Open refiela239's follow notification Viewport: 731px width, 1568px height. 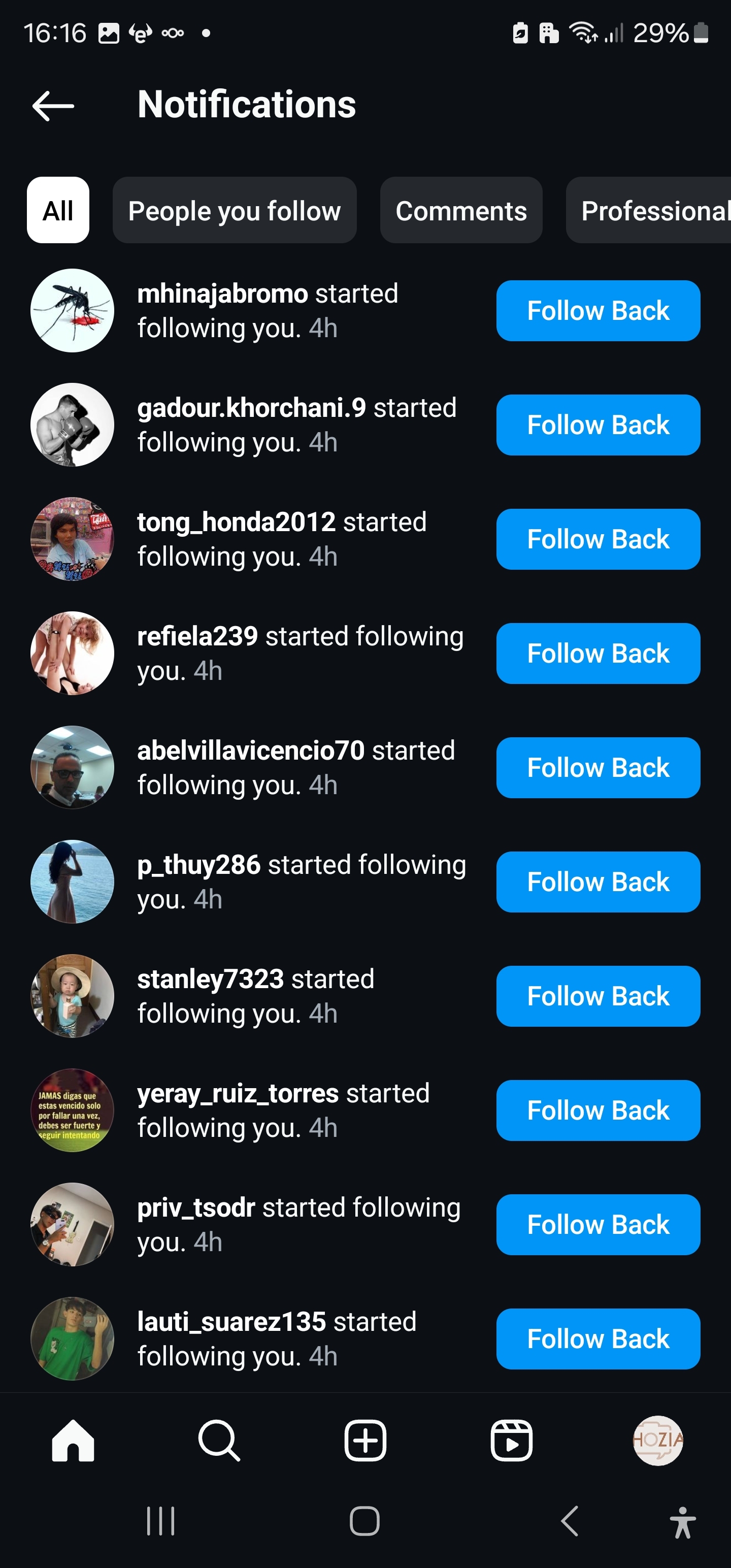pos(301,653)
